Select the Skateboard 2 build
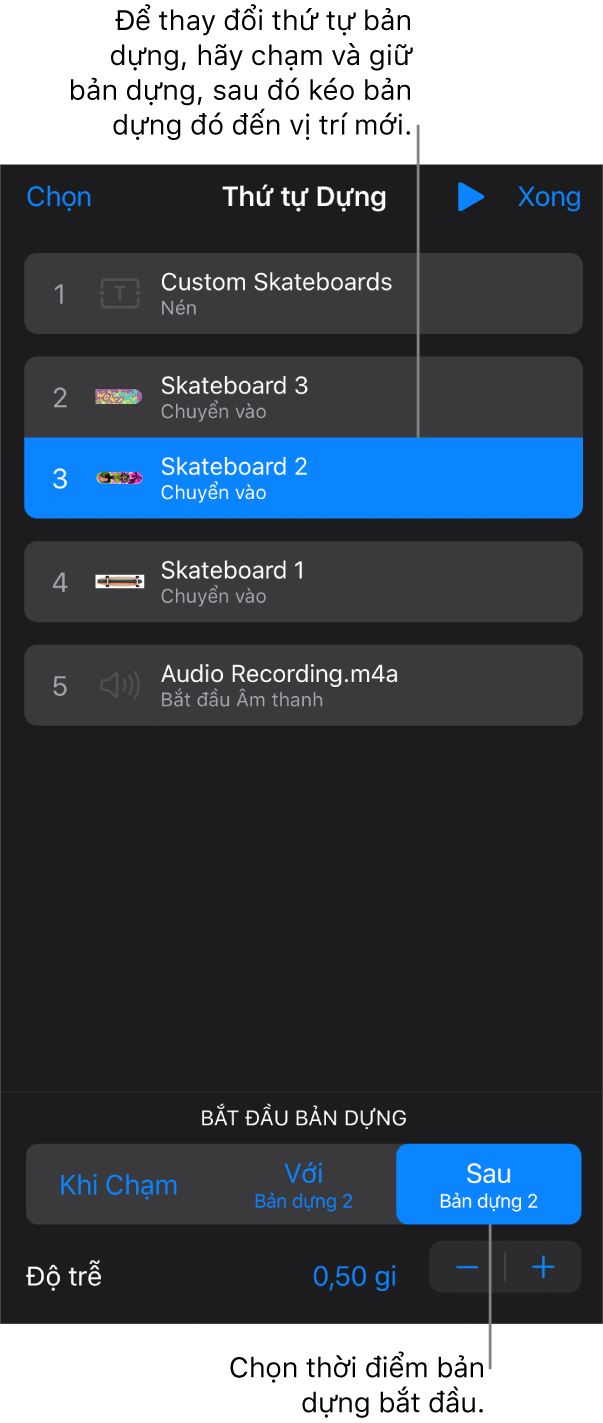The height and width of the screenshot is (1423, 603). [303, 478]
